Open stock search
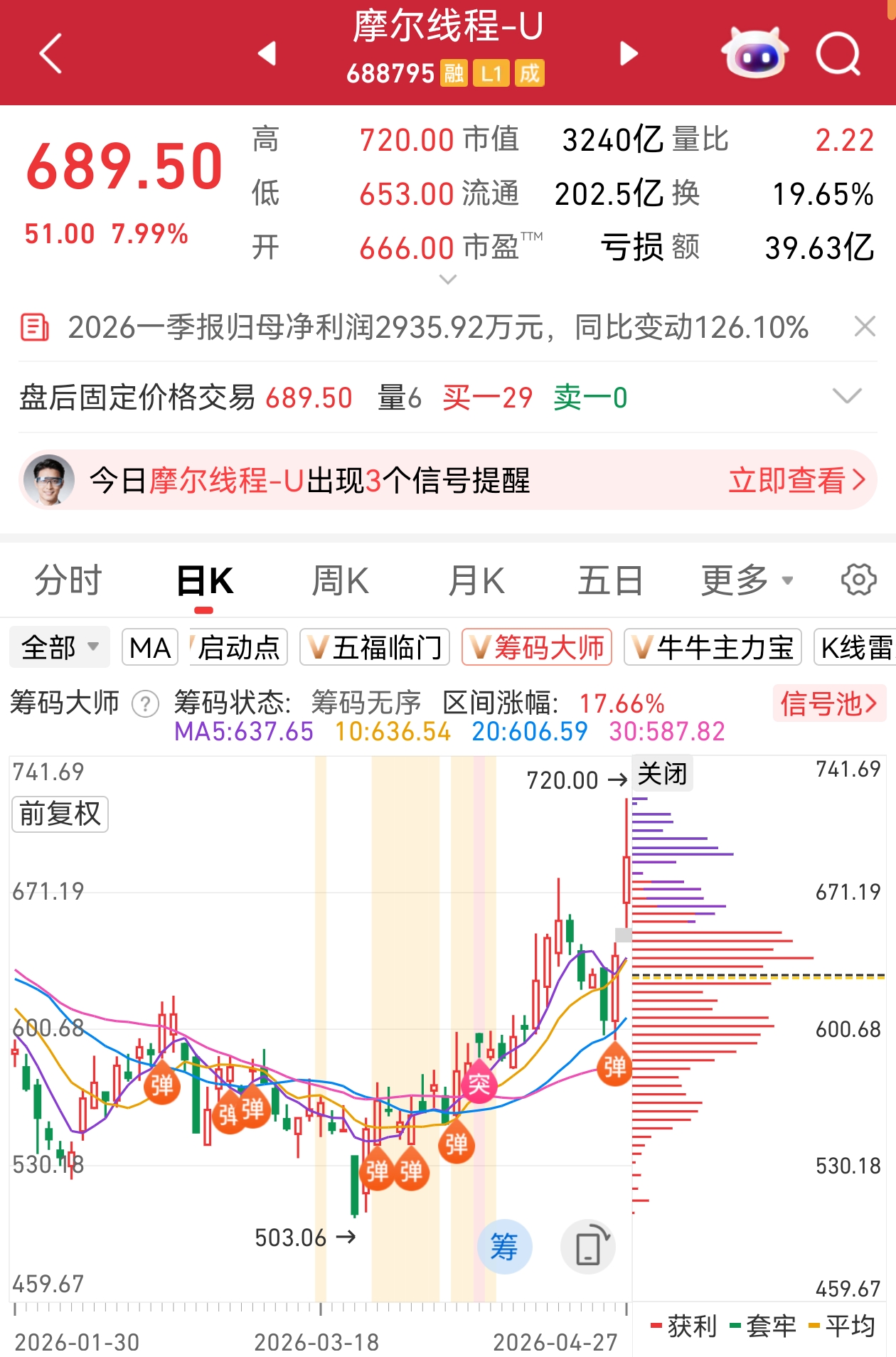The width and height of the screenshot is (896, 1357). click(838, 53)
